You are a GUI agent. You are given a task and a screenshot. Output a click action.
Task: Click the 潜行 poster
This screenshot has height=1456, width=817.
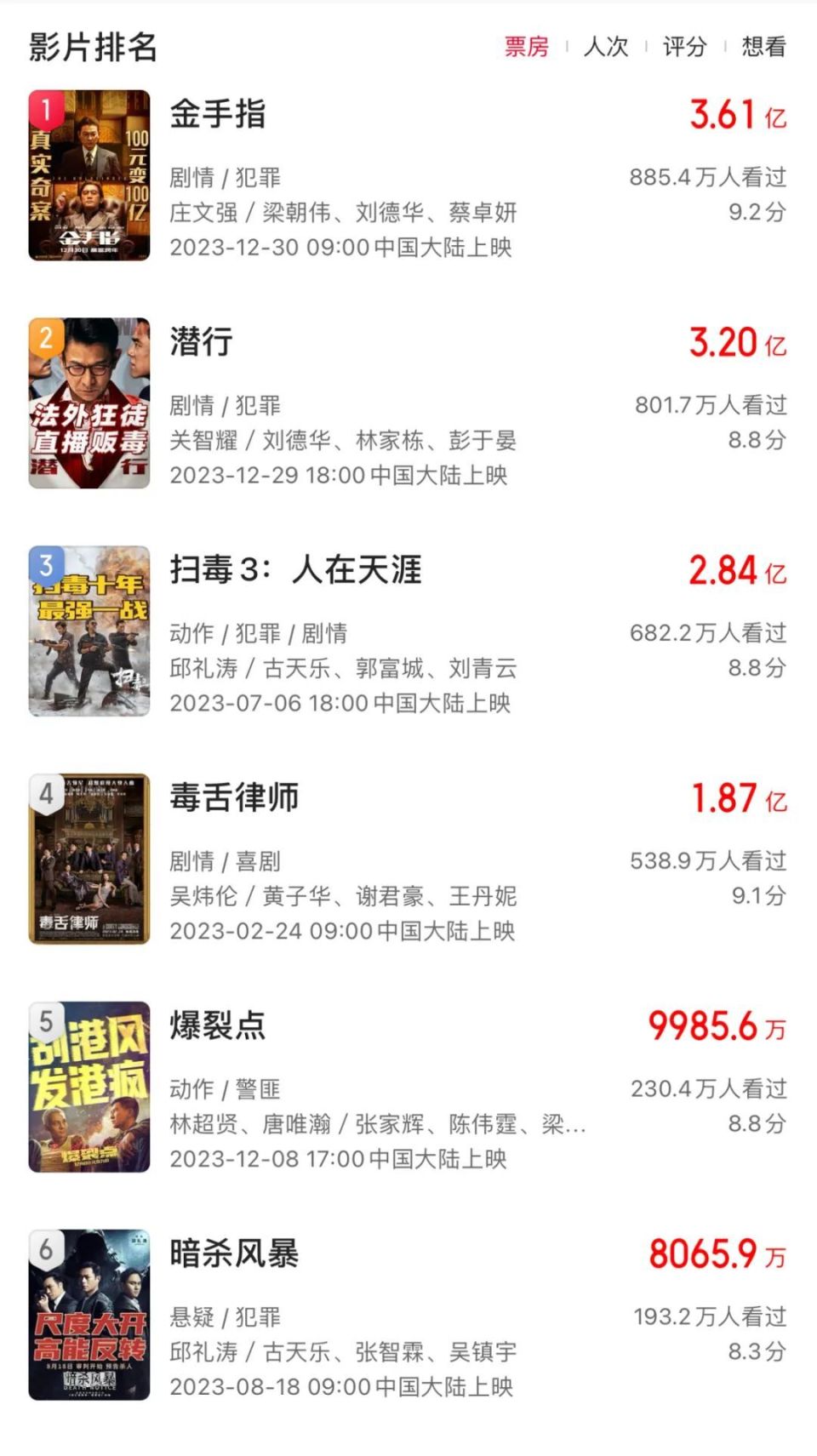(89, 403)
